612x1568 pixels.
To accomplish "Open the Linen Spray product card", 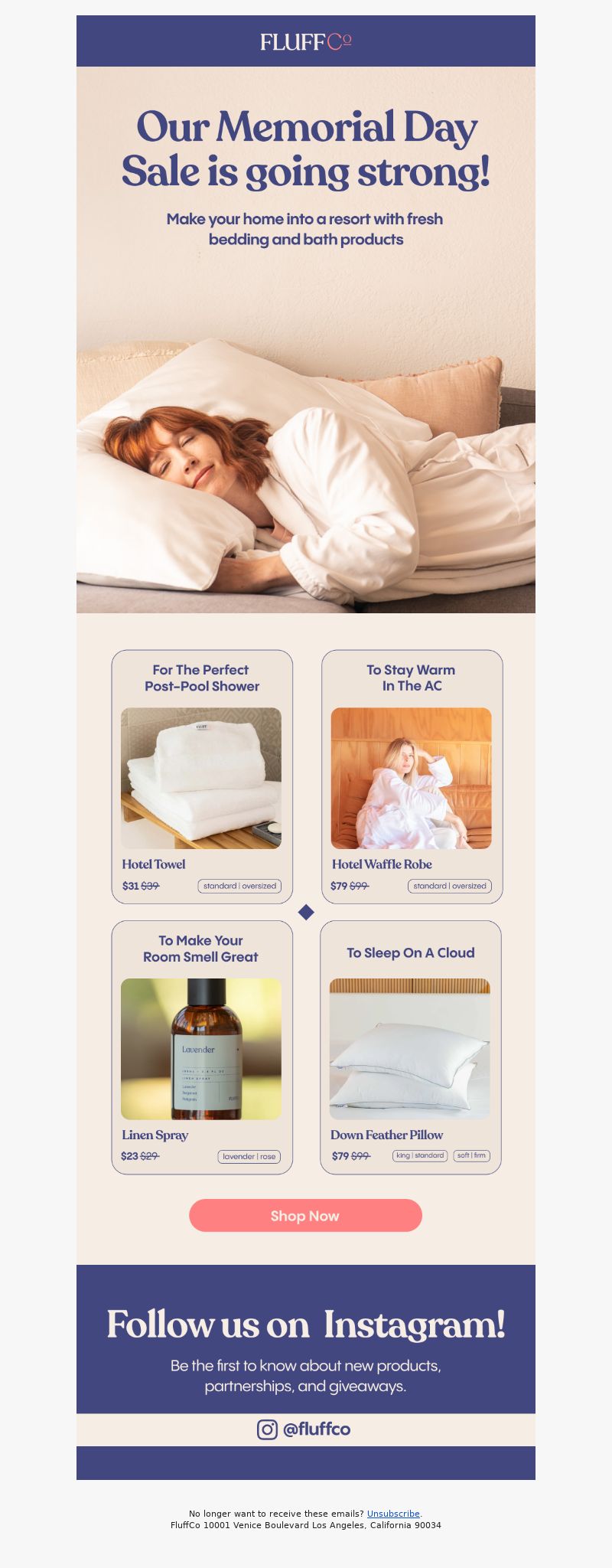I will 201,1048.
